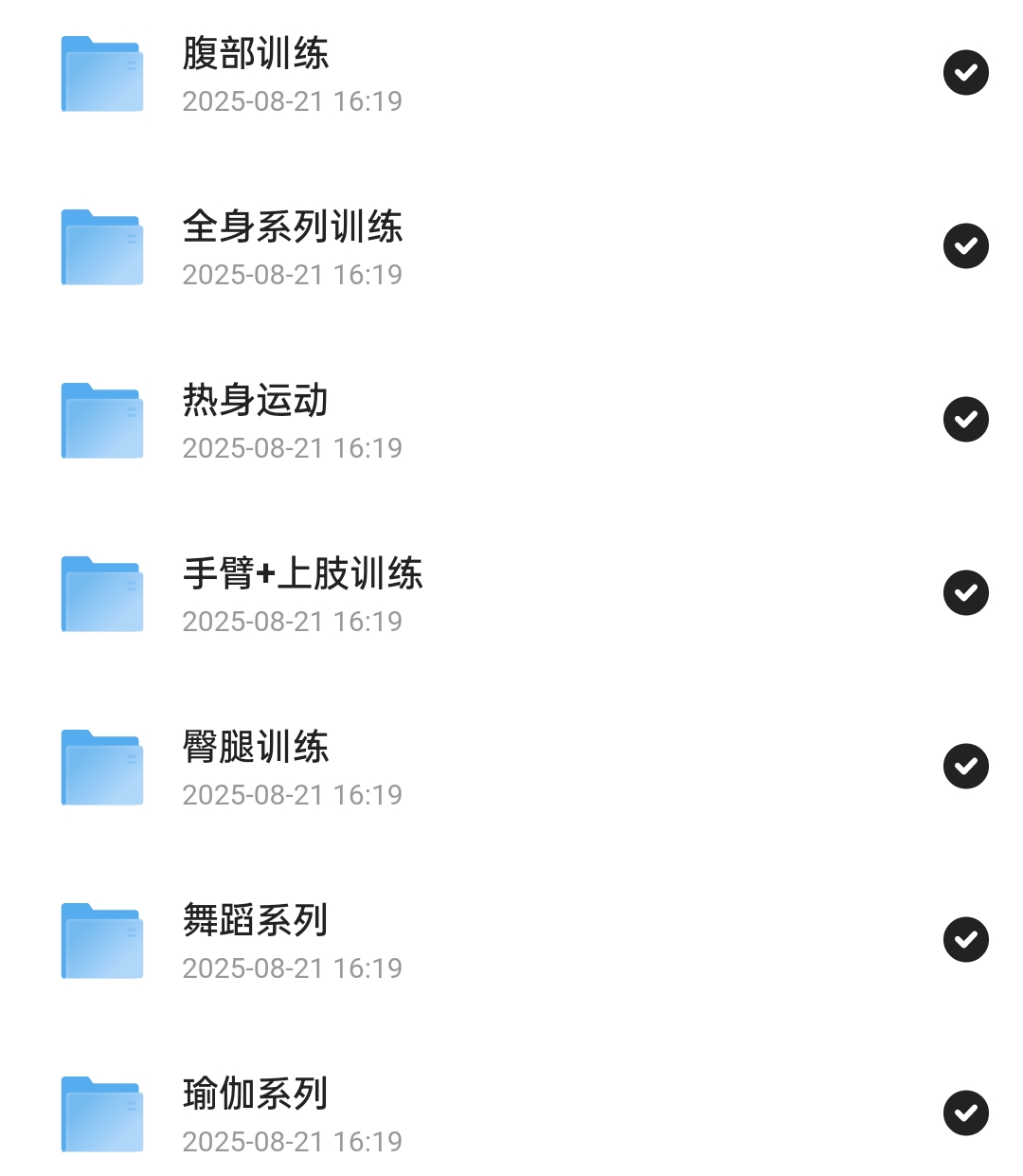
Task: Uncheck the 手臂+上肢训练 selection
Action: (965, 593)
